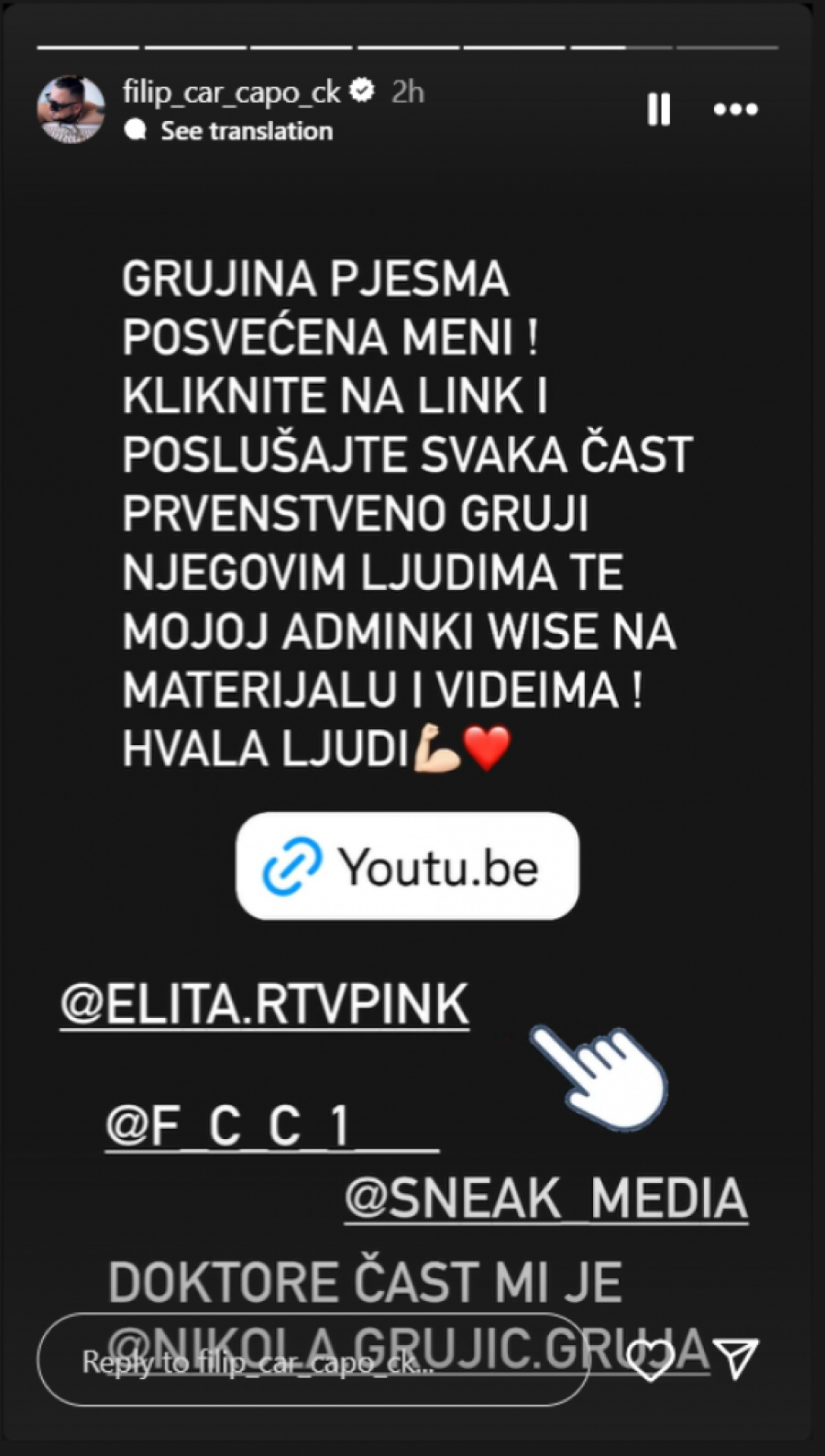Share the story via paper plane icon
This screenshot has height=1456, width=825.
click(x=736, y=1359)
